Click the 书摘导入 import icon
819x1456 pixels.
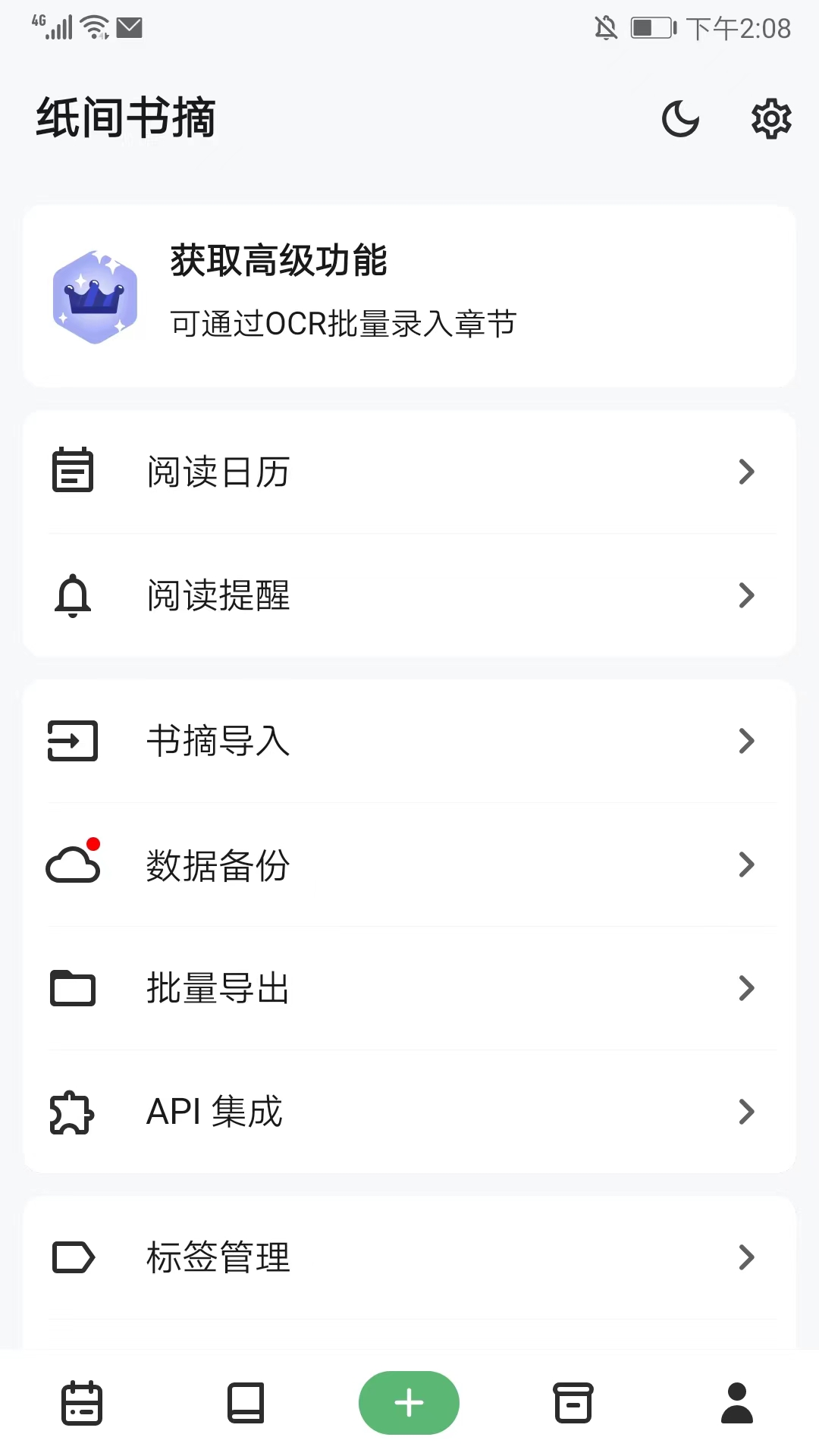tap(73, 741)
